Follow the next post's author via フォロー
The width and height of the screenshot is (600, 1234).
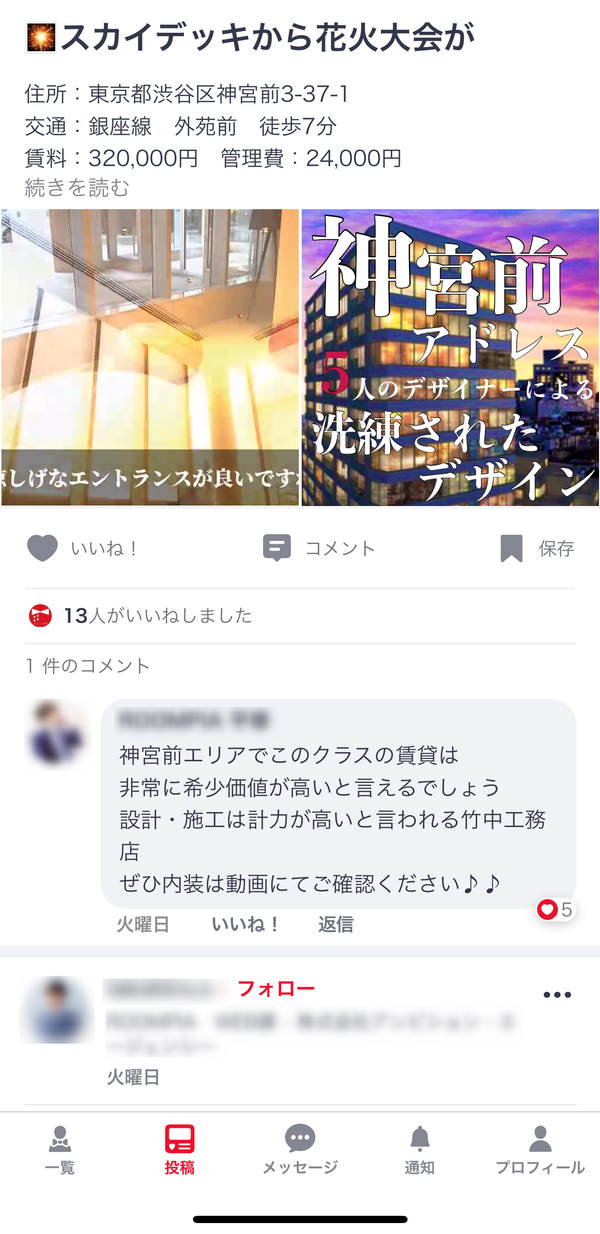[x=276, y=989]
